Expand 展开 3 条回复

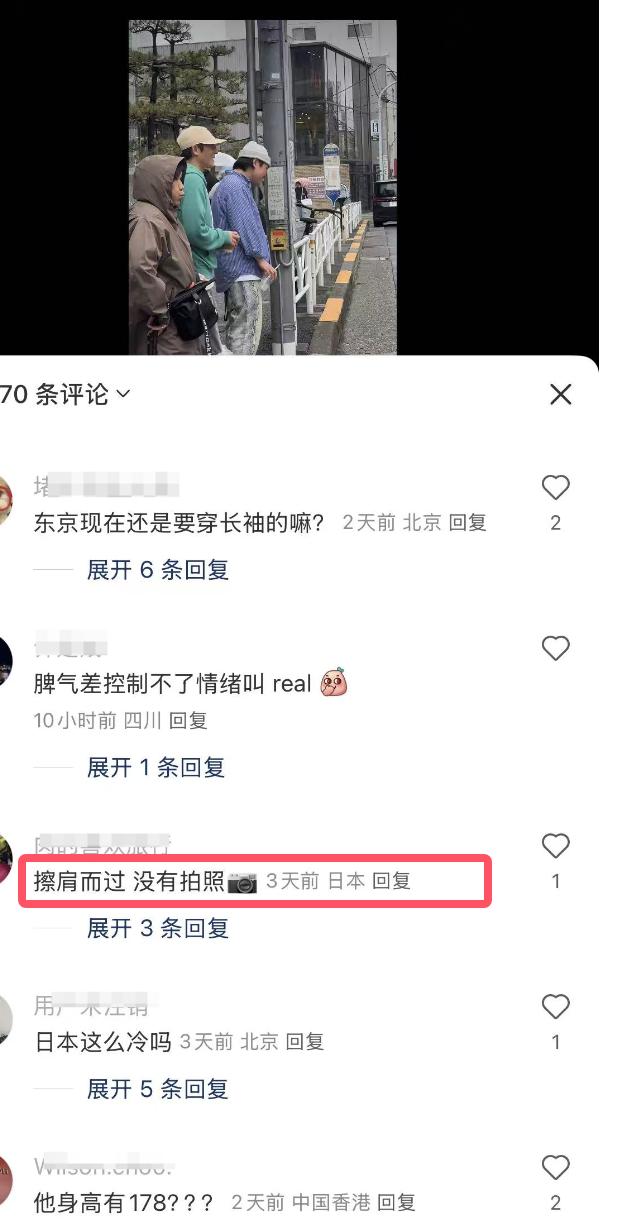158,928
